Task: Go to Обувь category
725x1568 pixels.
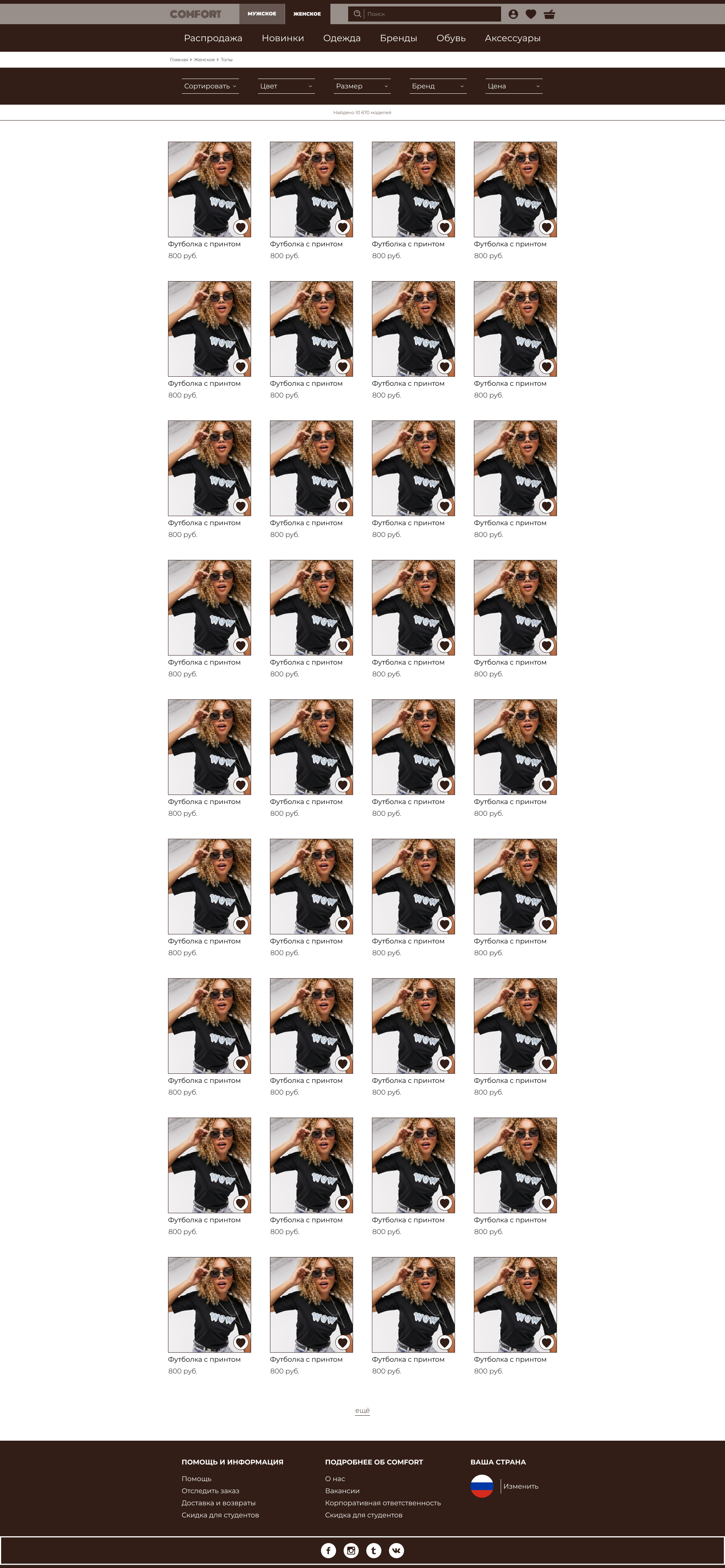Action: (x=451, y=38)
